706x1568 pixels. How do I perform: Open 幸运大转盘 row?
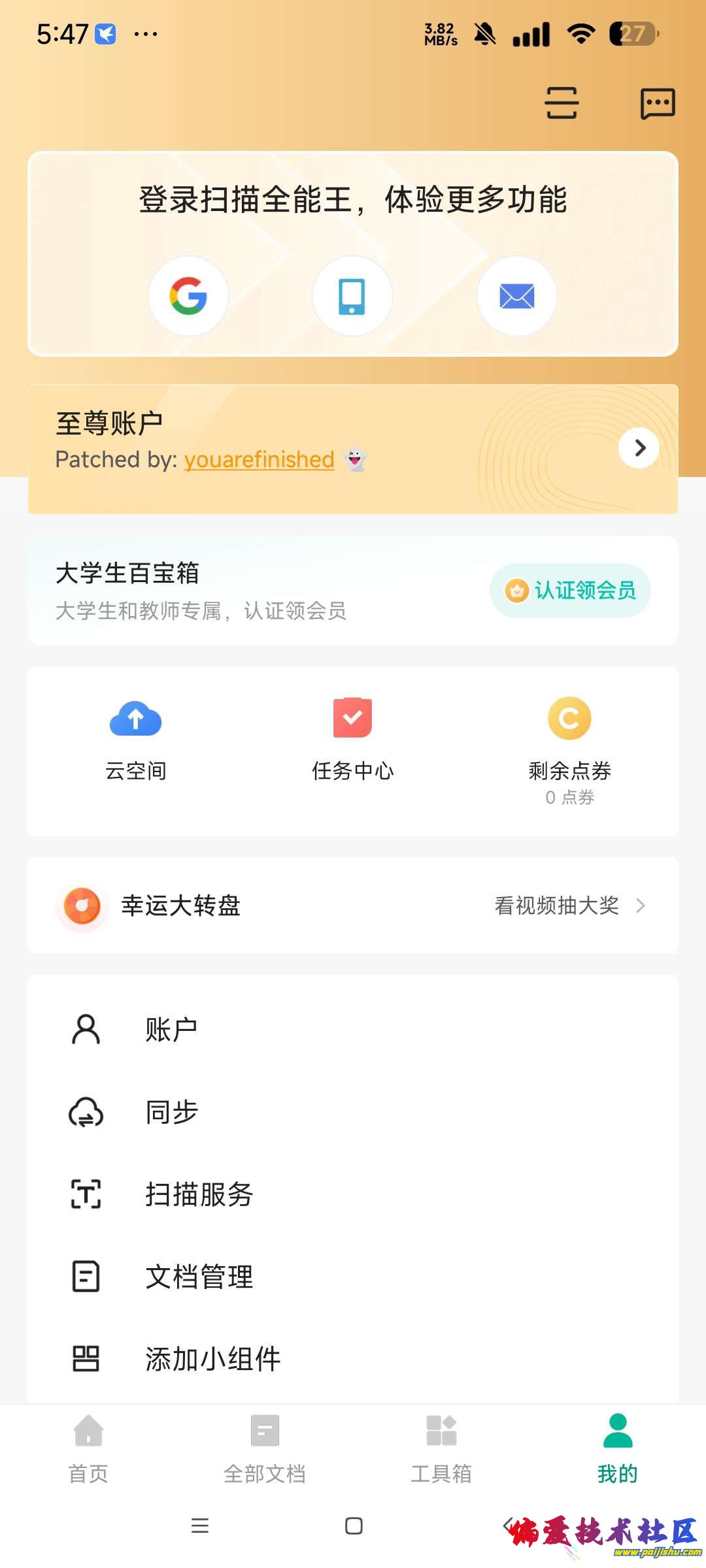tap(353, 906)
